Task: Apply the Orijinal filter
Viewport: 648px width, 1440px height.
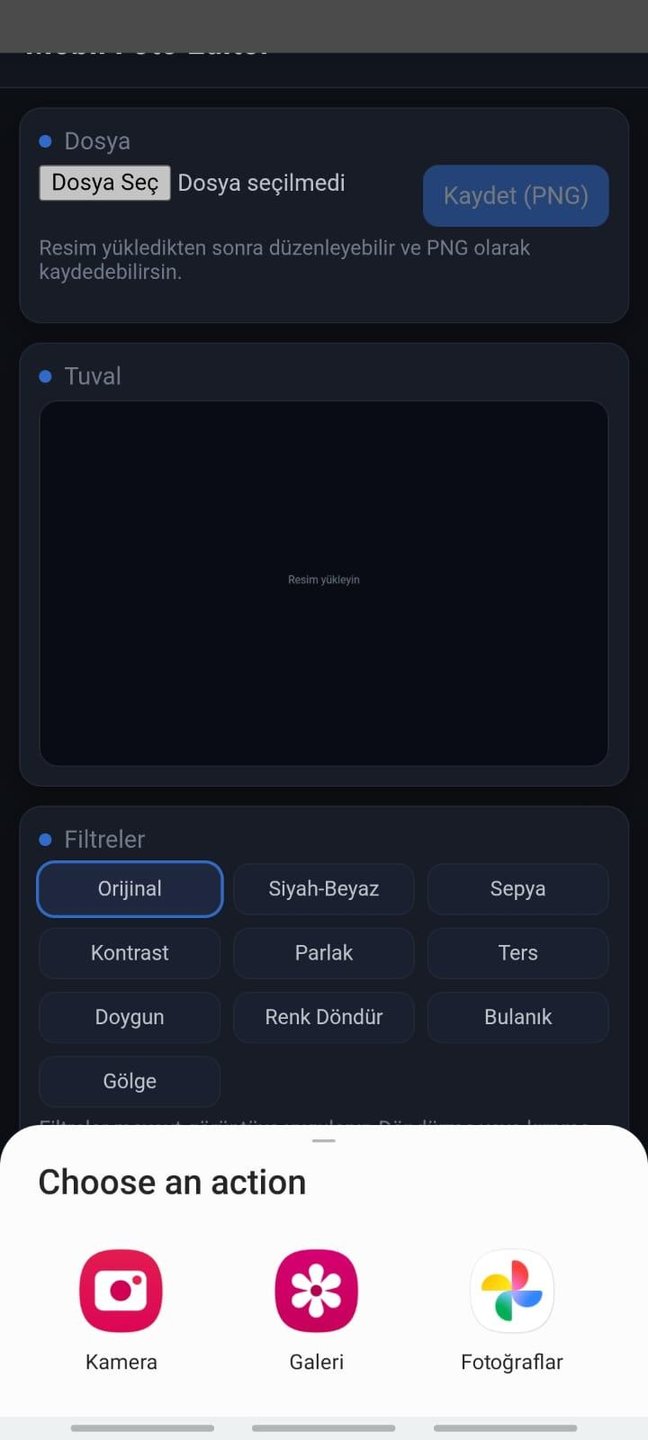Action: tap(130, 889)
